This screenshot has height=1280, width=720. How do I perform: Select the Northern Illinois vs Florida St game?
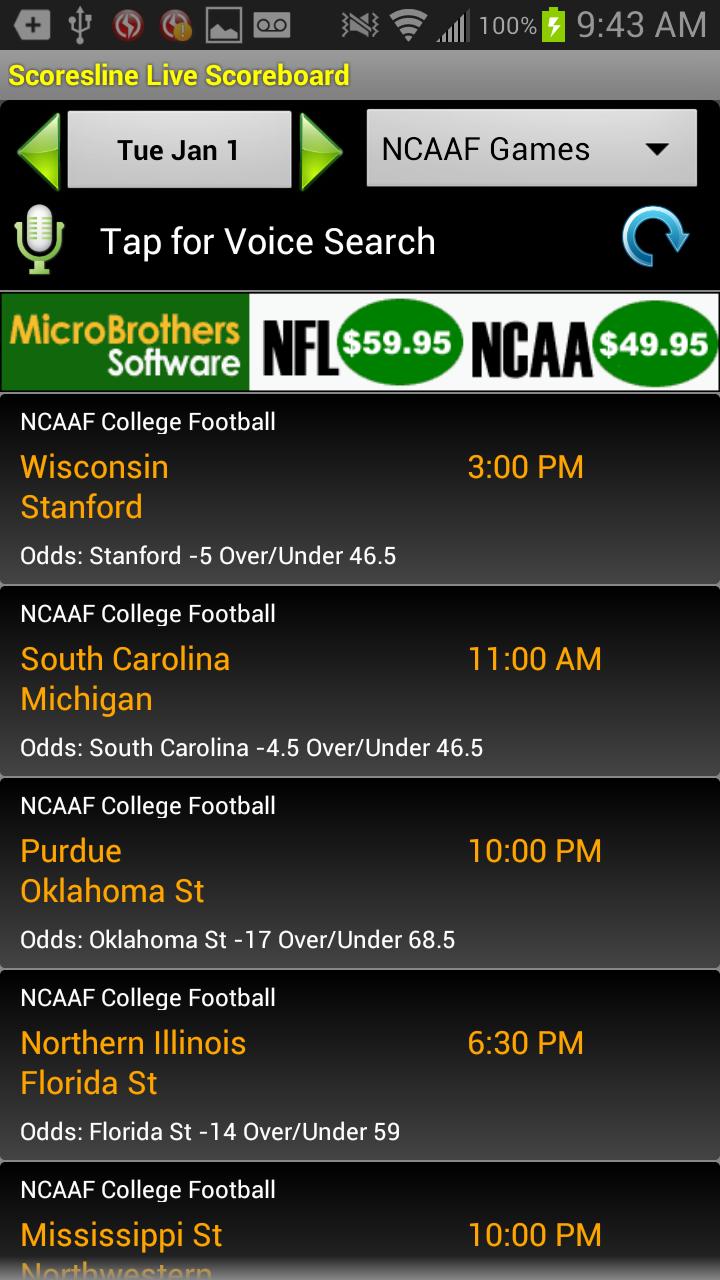(360, 1065)
